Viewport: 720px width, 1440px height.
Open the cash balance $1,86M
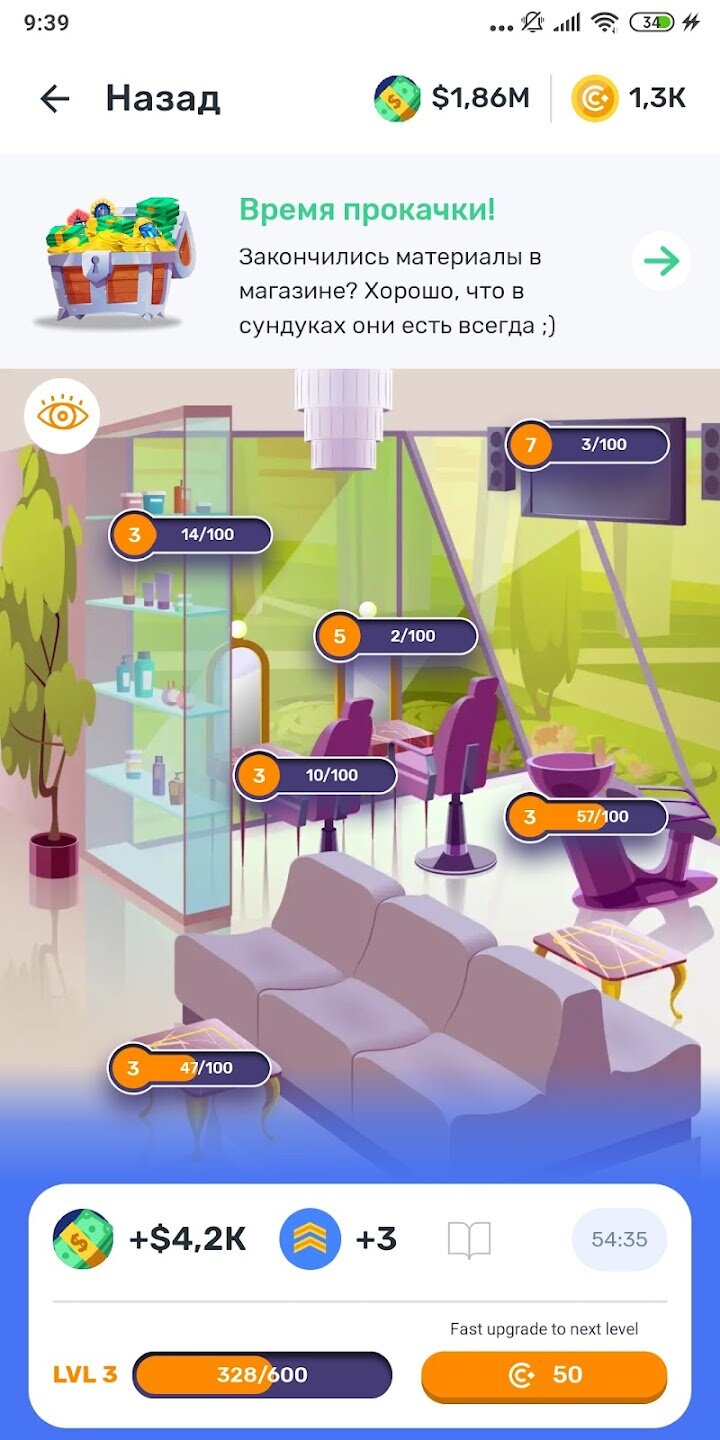[452, 98]
